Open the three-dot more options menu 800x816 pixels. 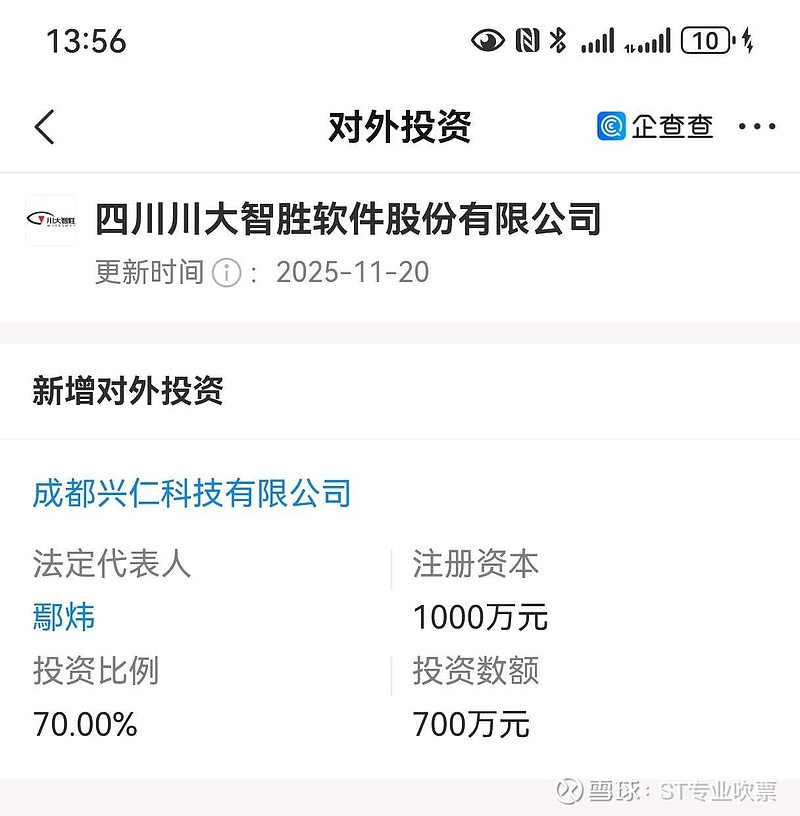[757, 126]
